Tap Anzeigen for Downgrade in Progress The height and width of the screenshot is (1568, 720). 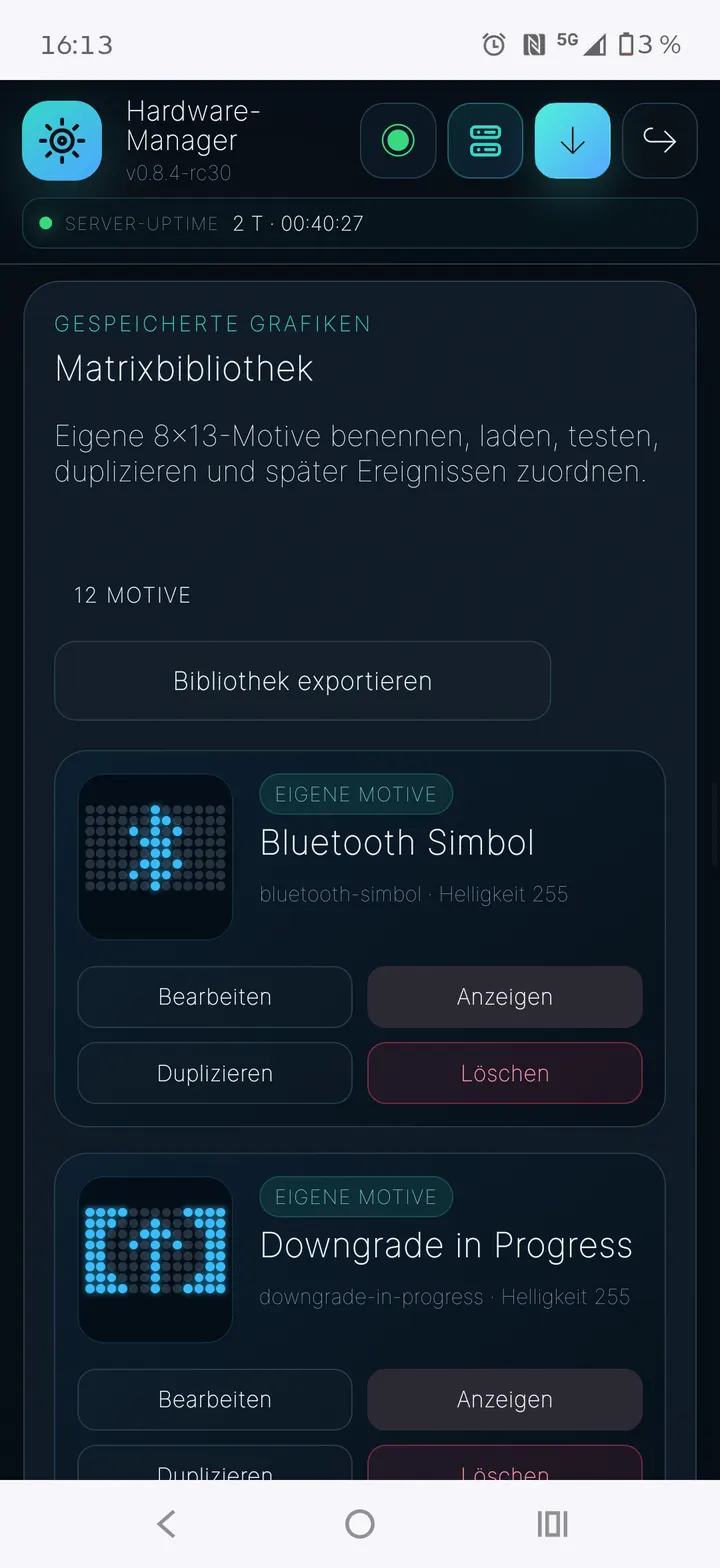click(x=505, y=1399)
